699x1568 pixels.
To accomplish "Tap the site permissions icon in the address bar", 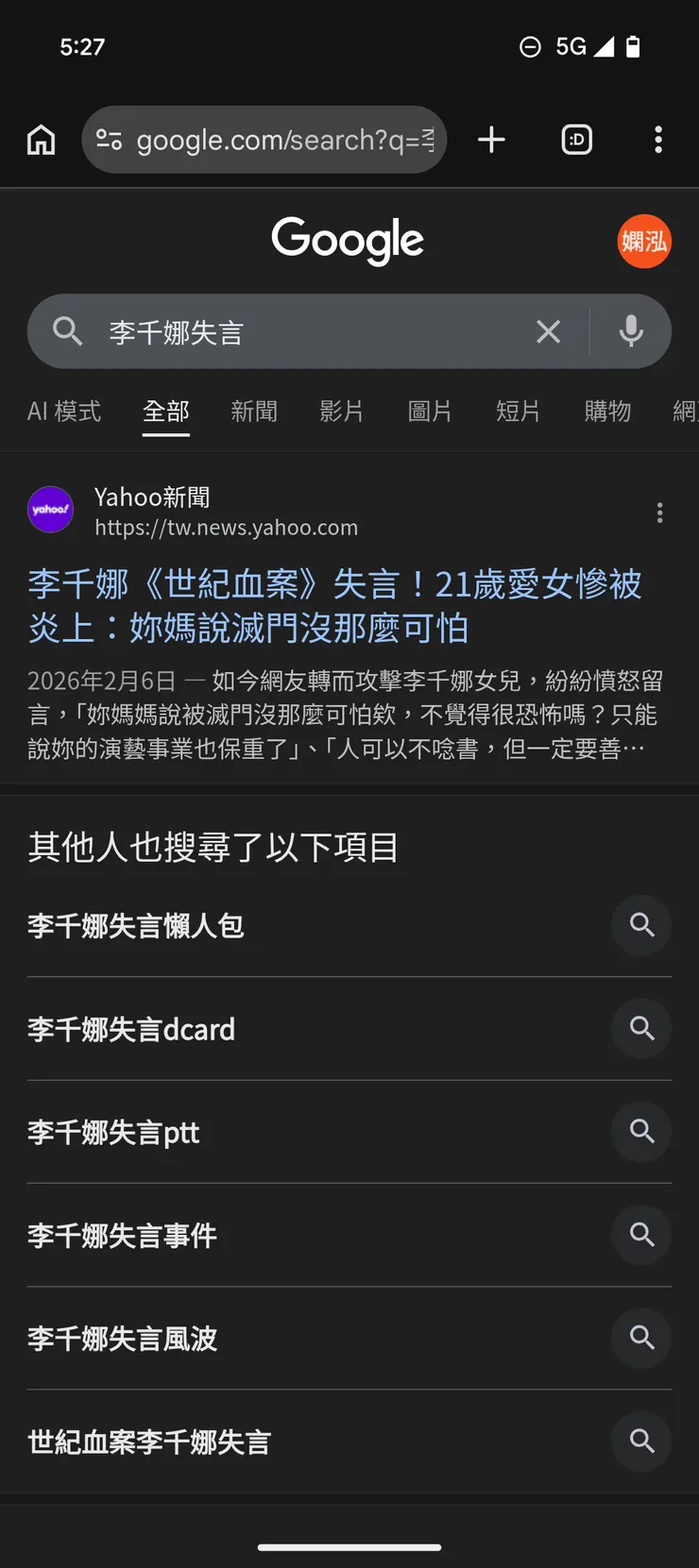I will pos(109,139).
